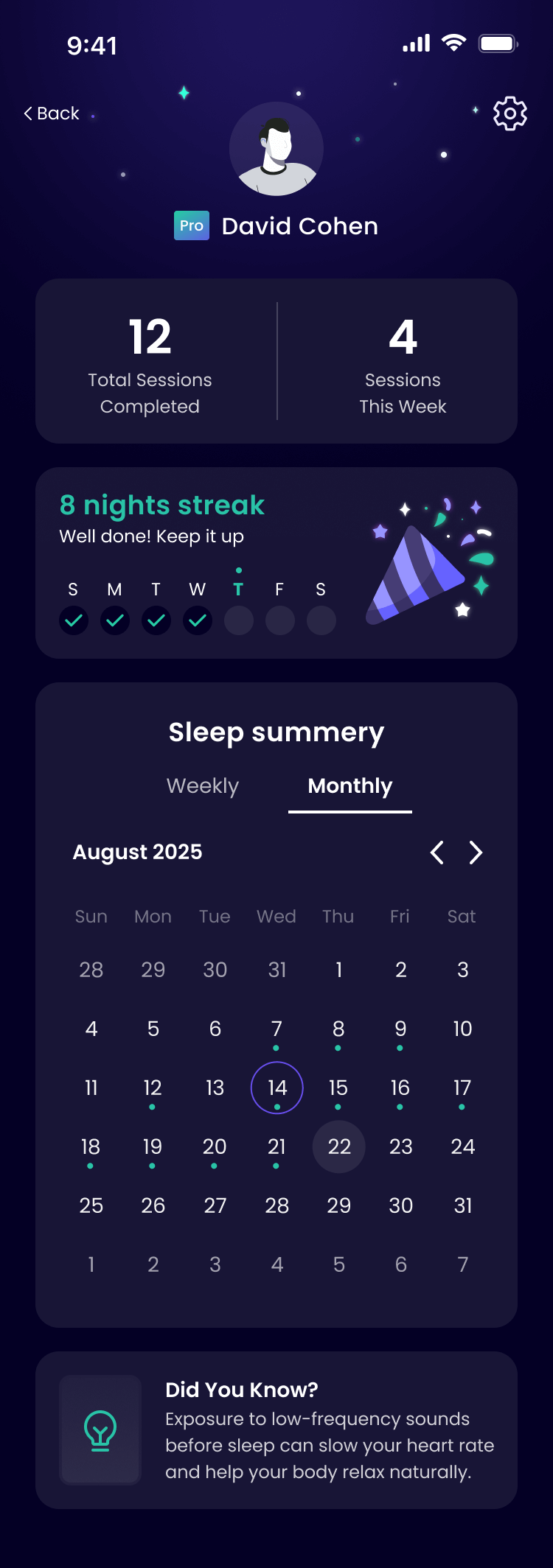
Task: Choose August 21 in the calendar
Action: point(276,1147)
